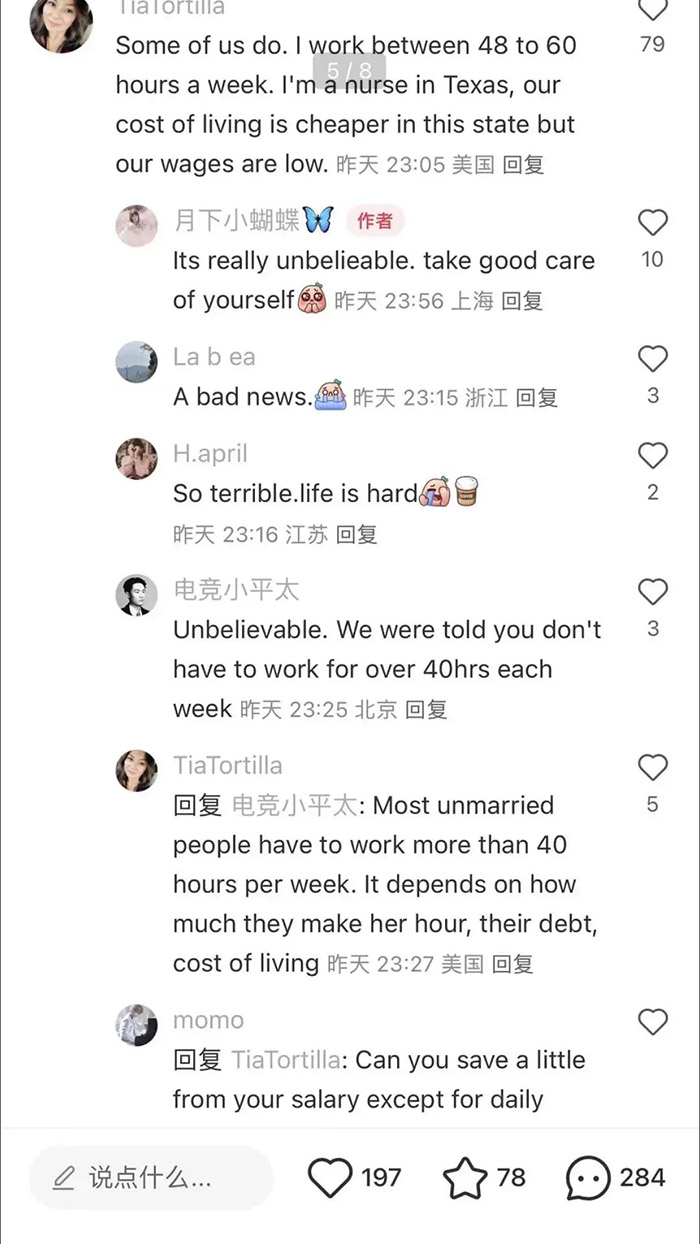
Task: Open 电竞小平太's profile avatar
Action: 136,595
